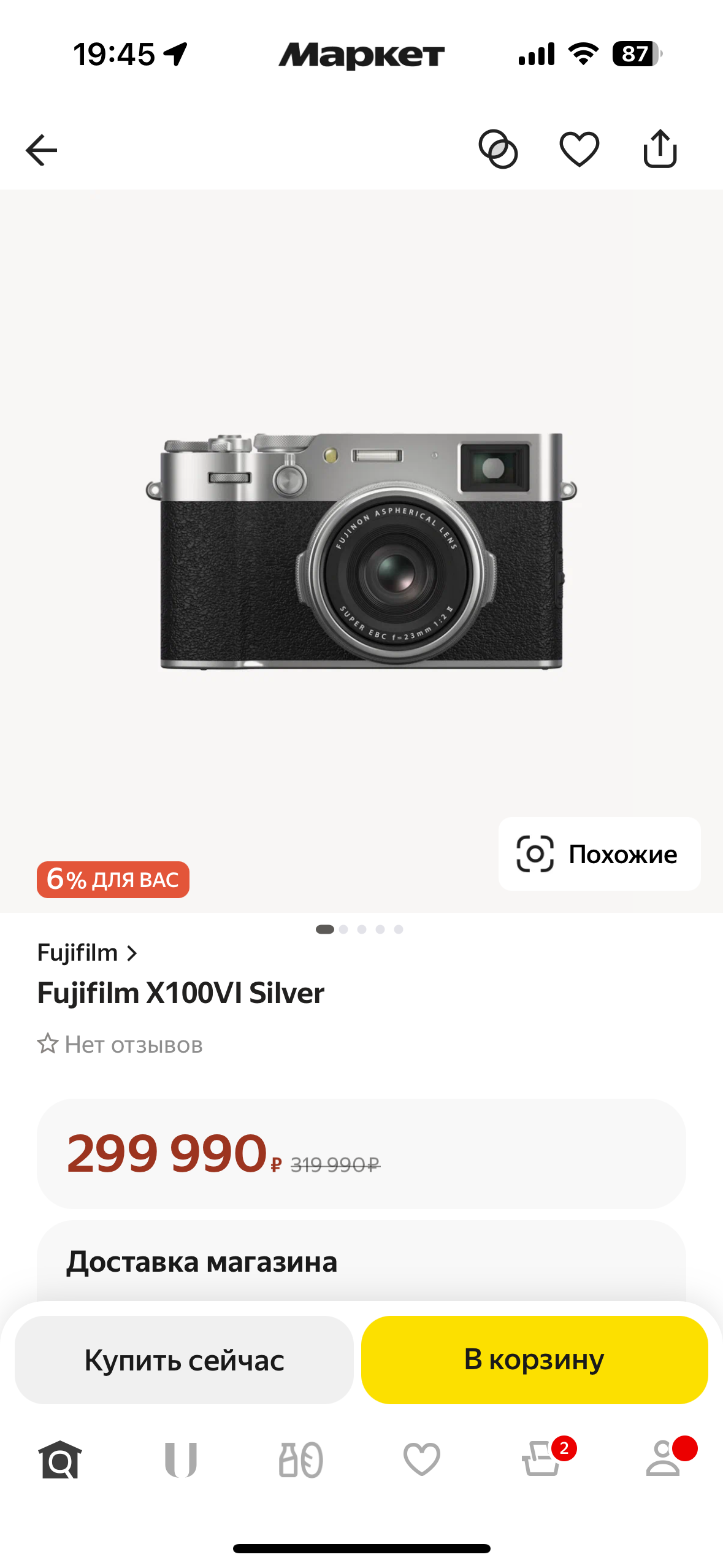
Task: Open the Нет отзывов reviews section
Action: (120, 1044)
